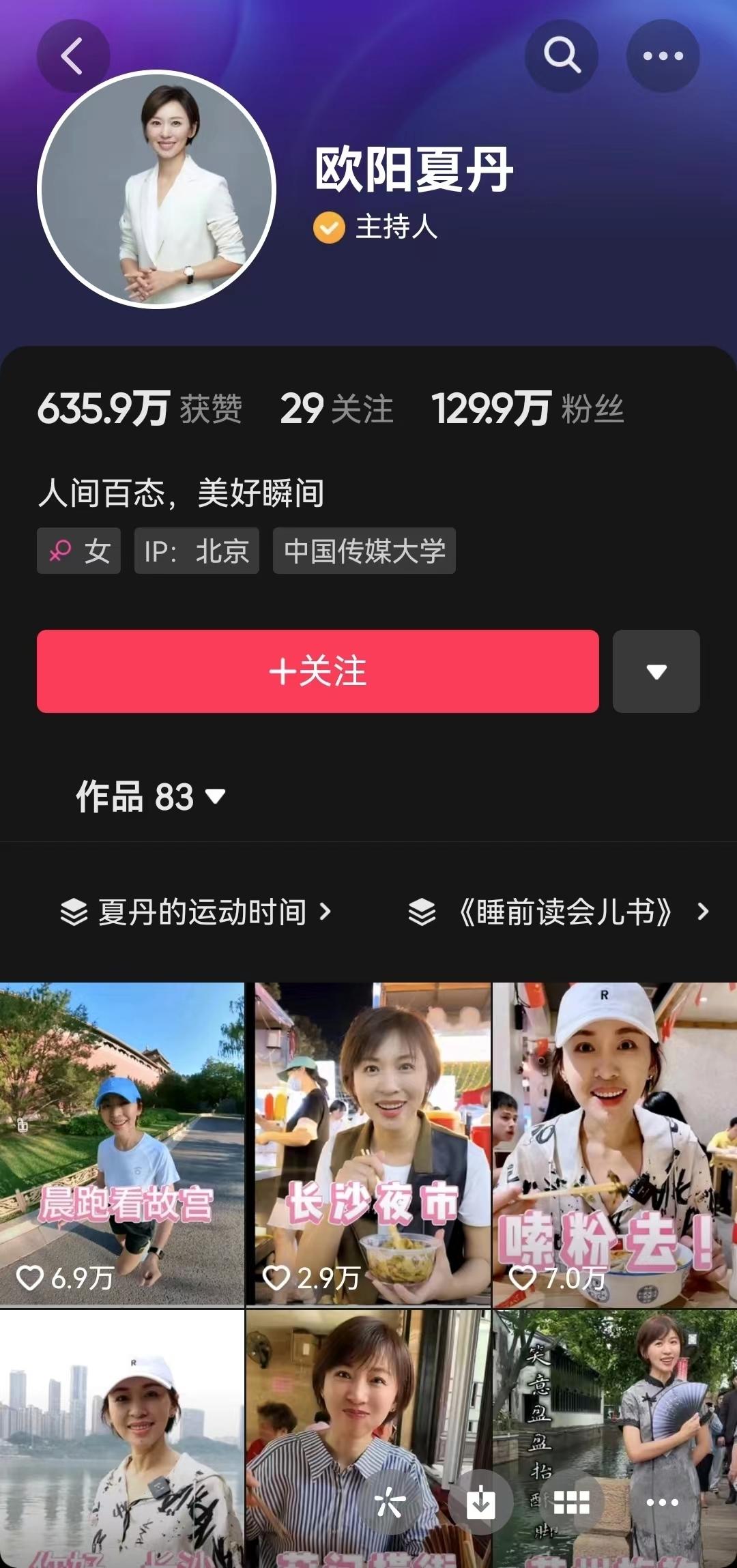737x1568 pixels.
Task: Click the red +关注 follow button
Action: pos(318,671)
